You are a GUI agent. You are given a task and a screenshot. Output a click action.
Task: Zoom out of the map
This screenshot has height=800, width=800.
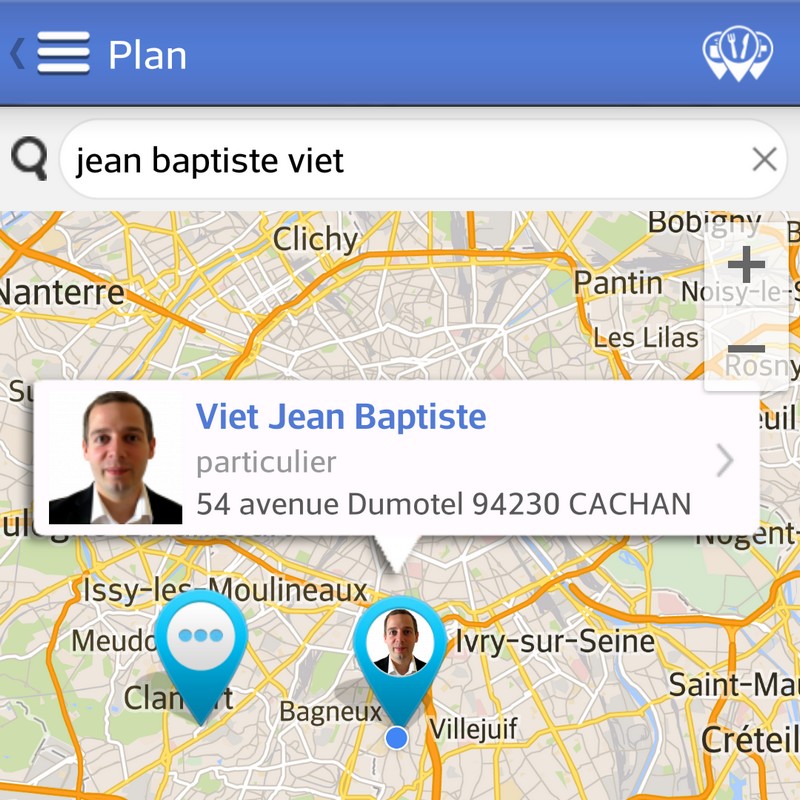click(x=746, y=350)
